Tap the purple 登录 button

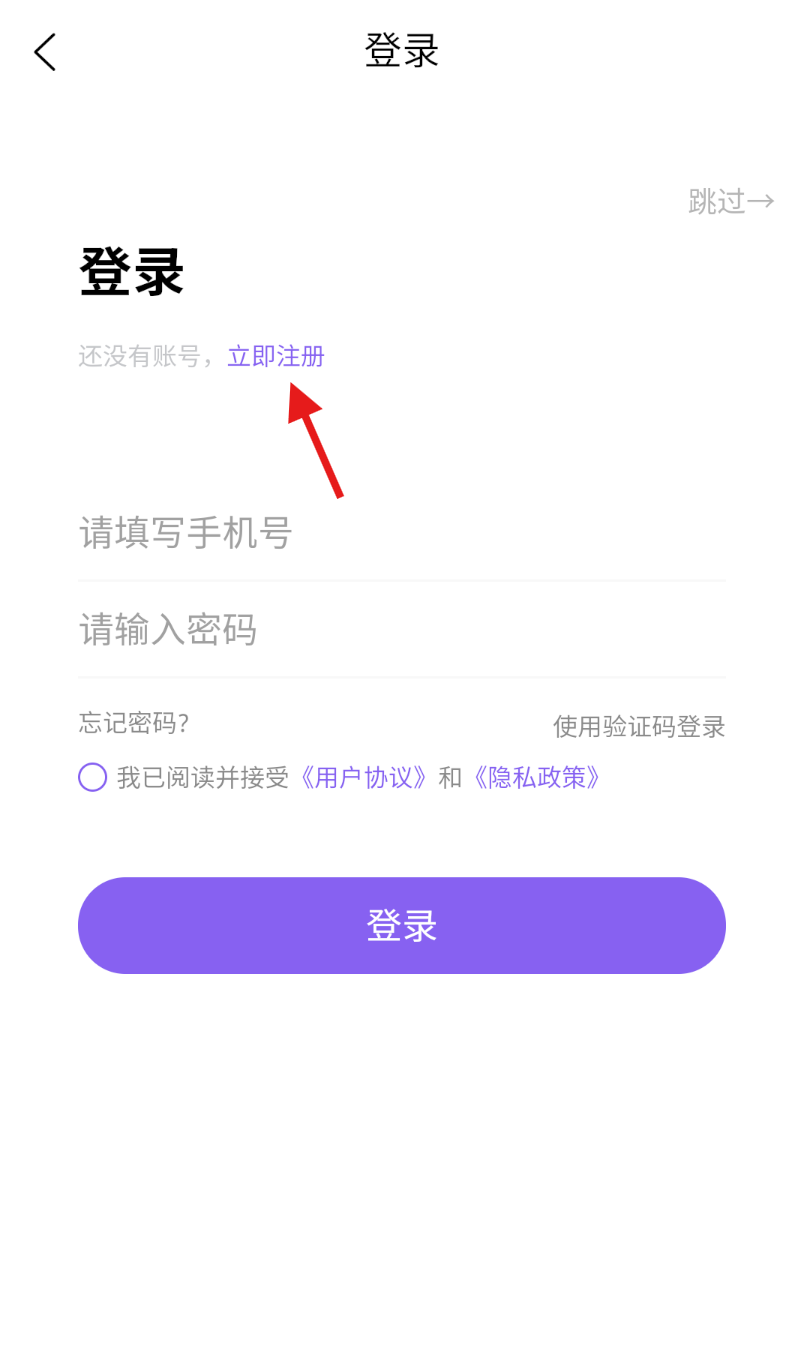pos(401,925)
